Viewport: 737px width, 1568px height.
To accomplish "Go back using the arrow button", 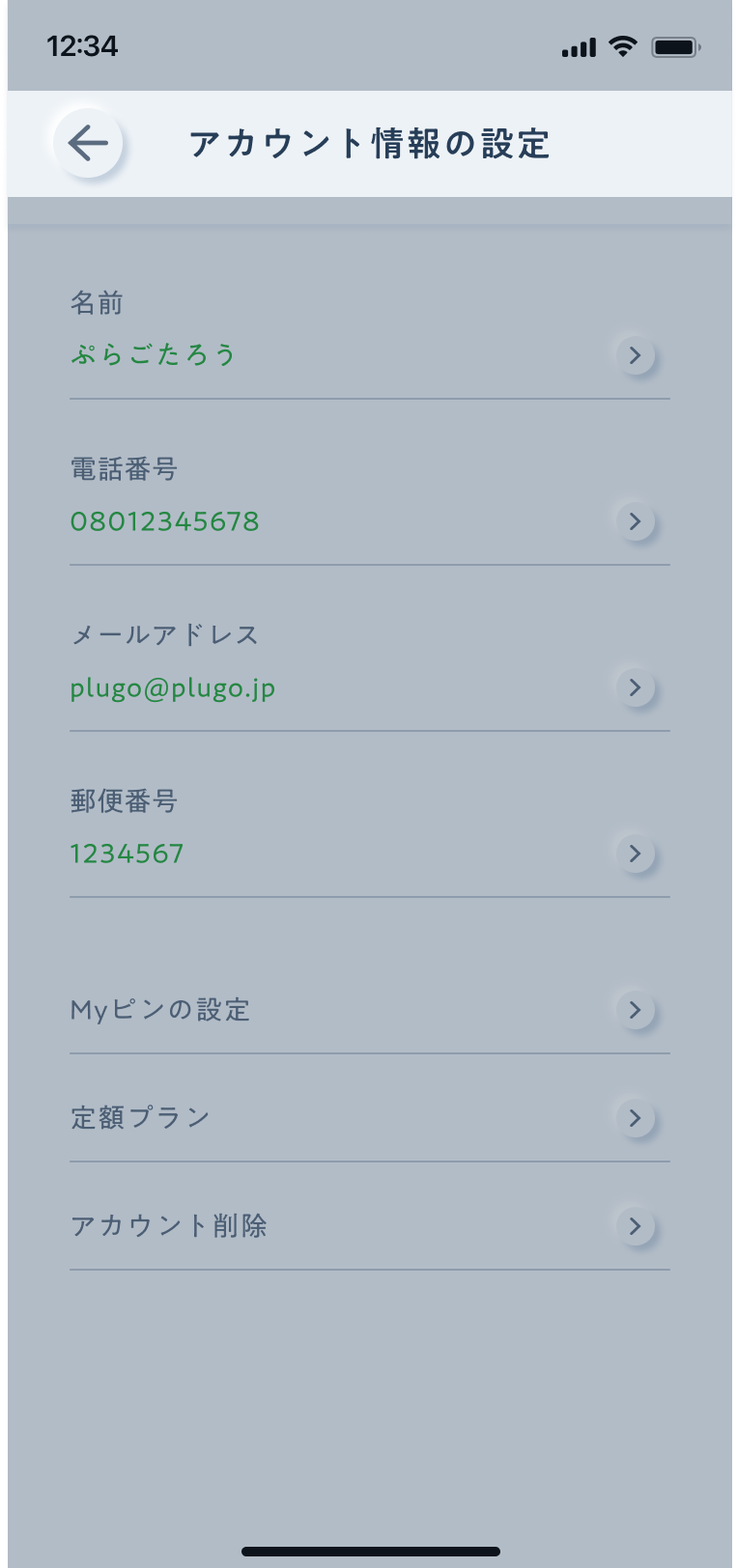I will pos(88,144).
